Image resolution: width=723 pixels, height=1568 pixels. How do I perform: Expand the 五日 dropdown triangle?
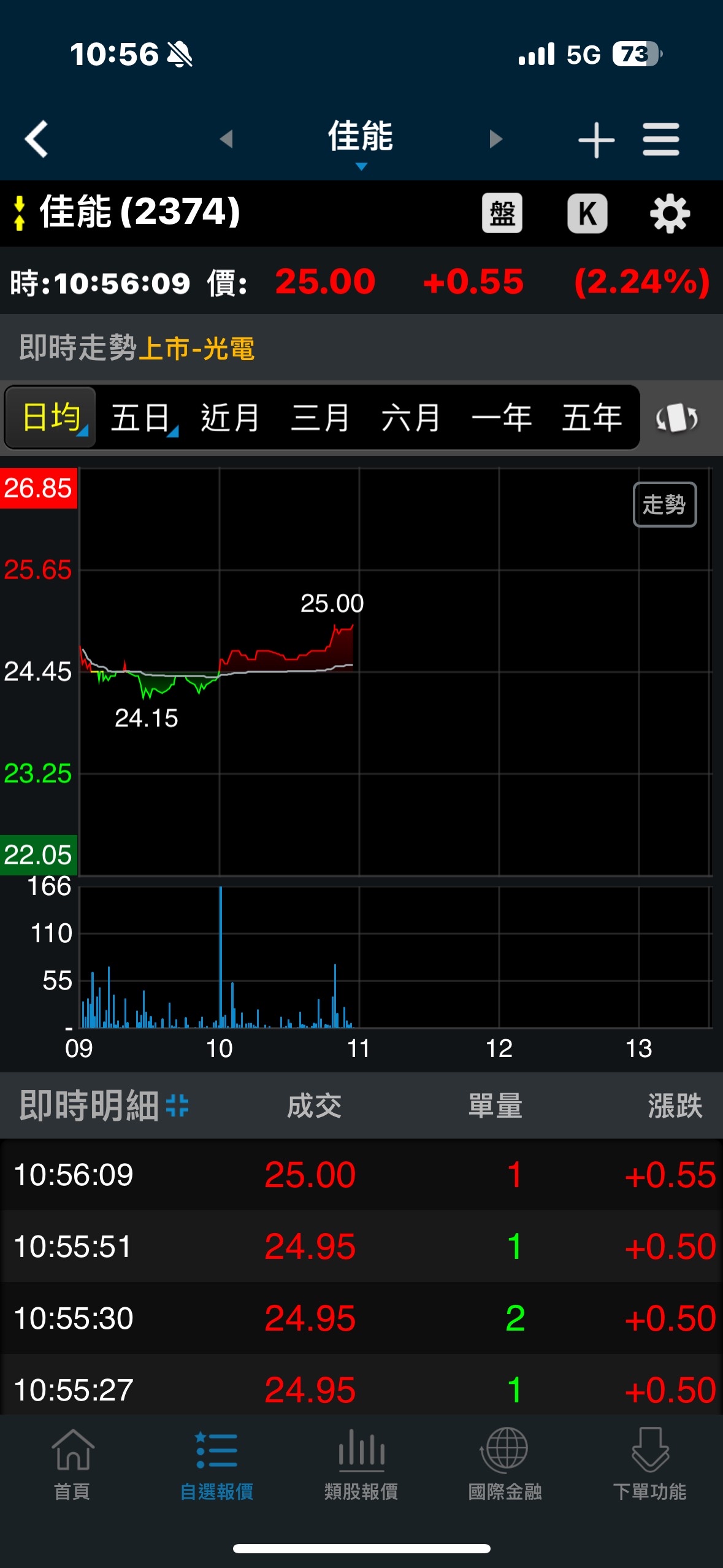click(174, 433)
